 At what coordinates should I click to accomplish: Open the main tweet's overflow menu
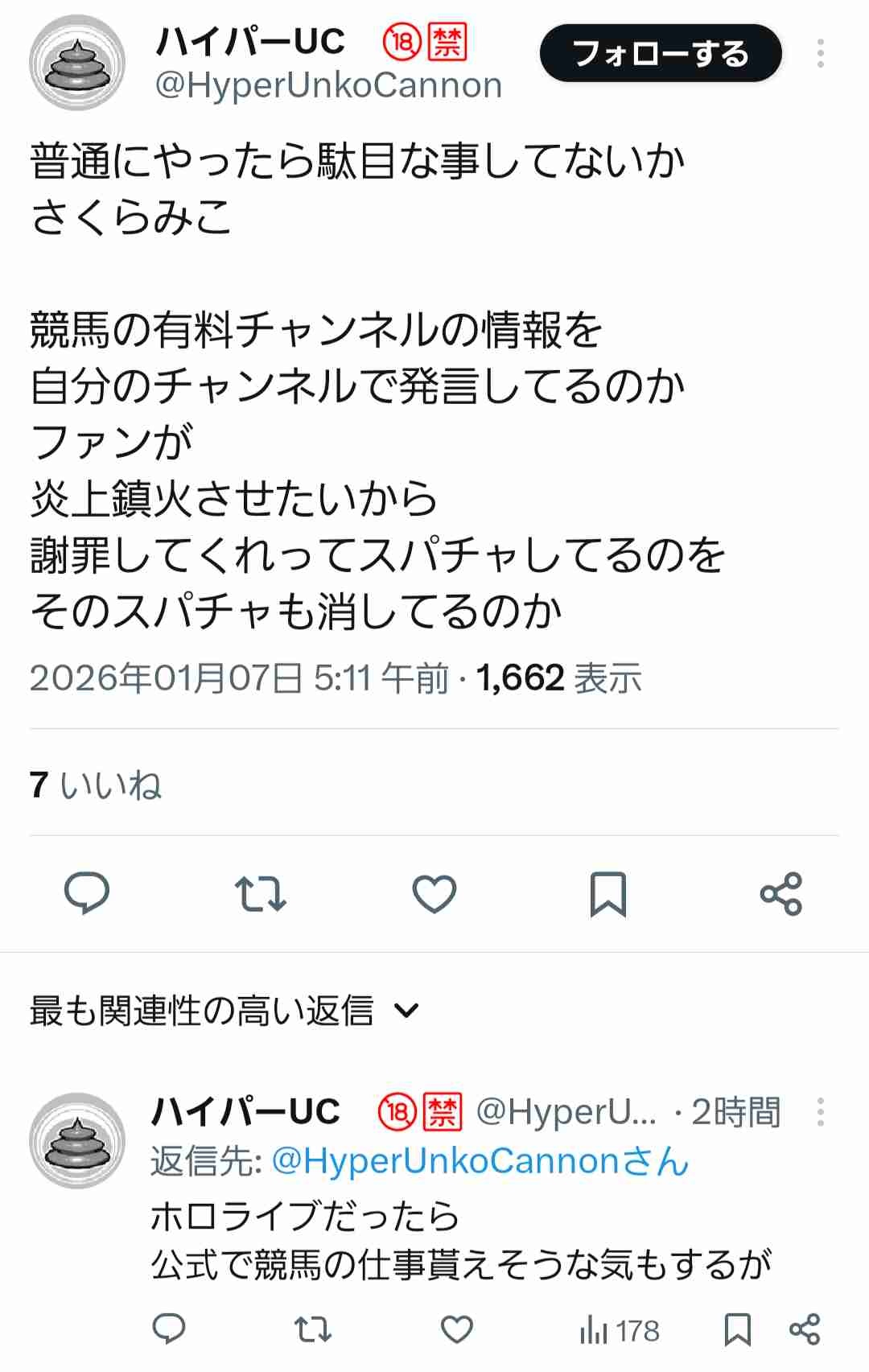tap(820, 54)
